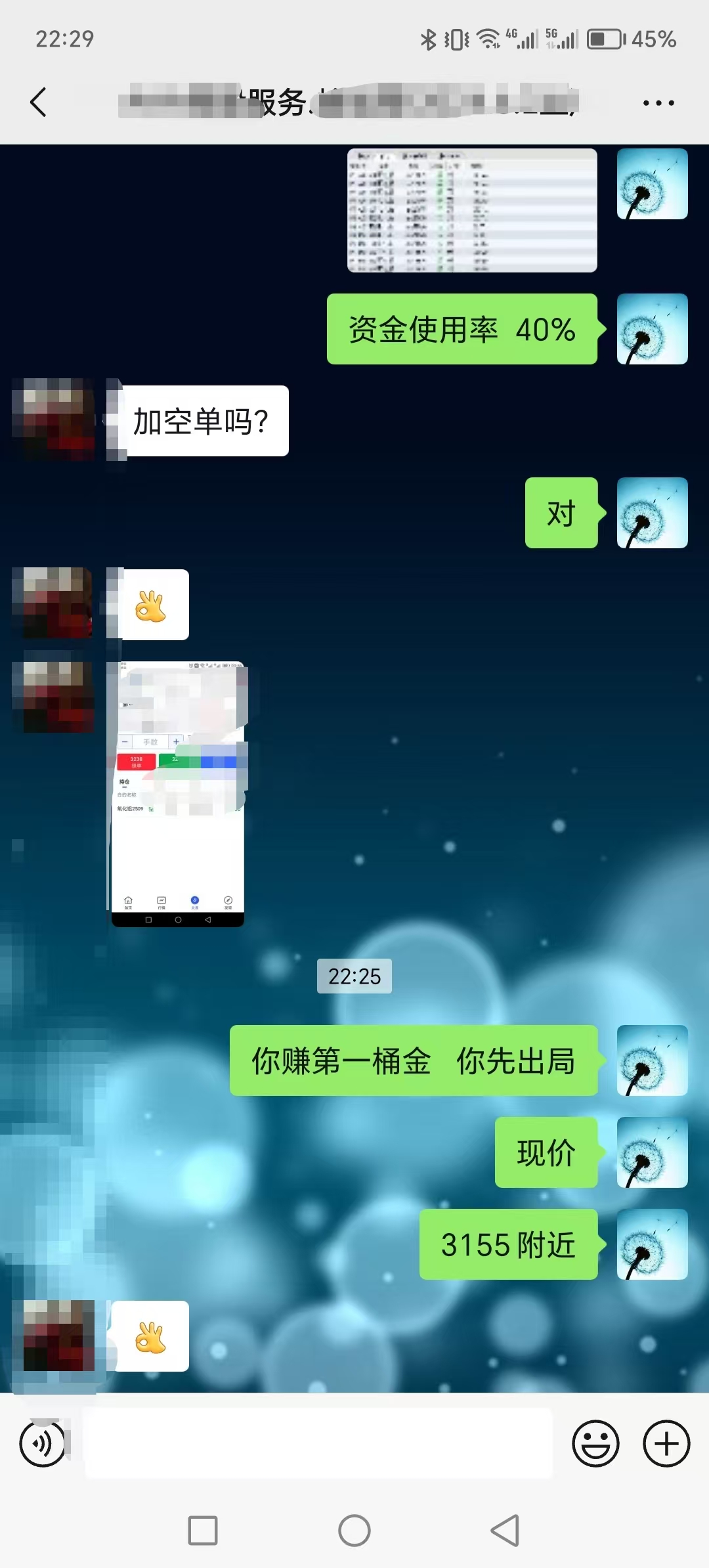Image resolution: width=709 pixels, height=1568 pixels.
Task: Open the three-dot chat menu
Action: [x=658, y=103]
